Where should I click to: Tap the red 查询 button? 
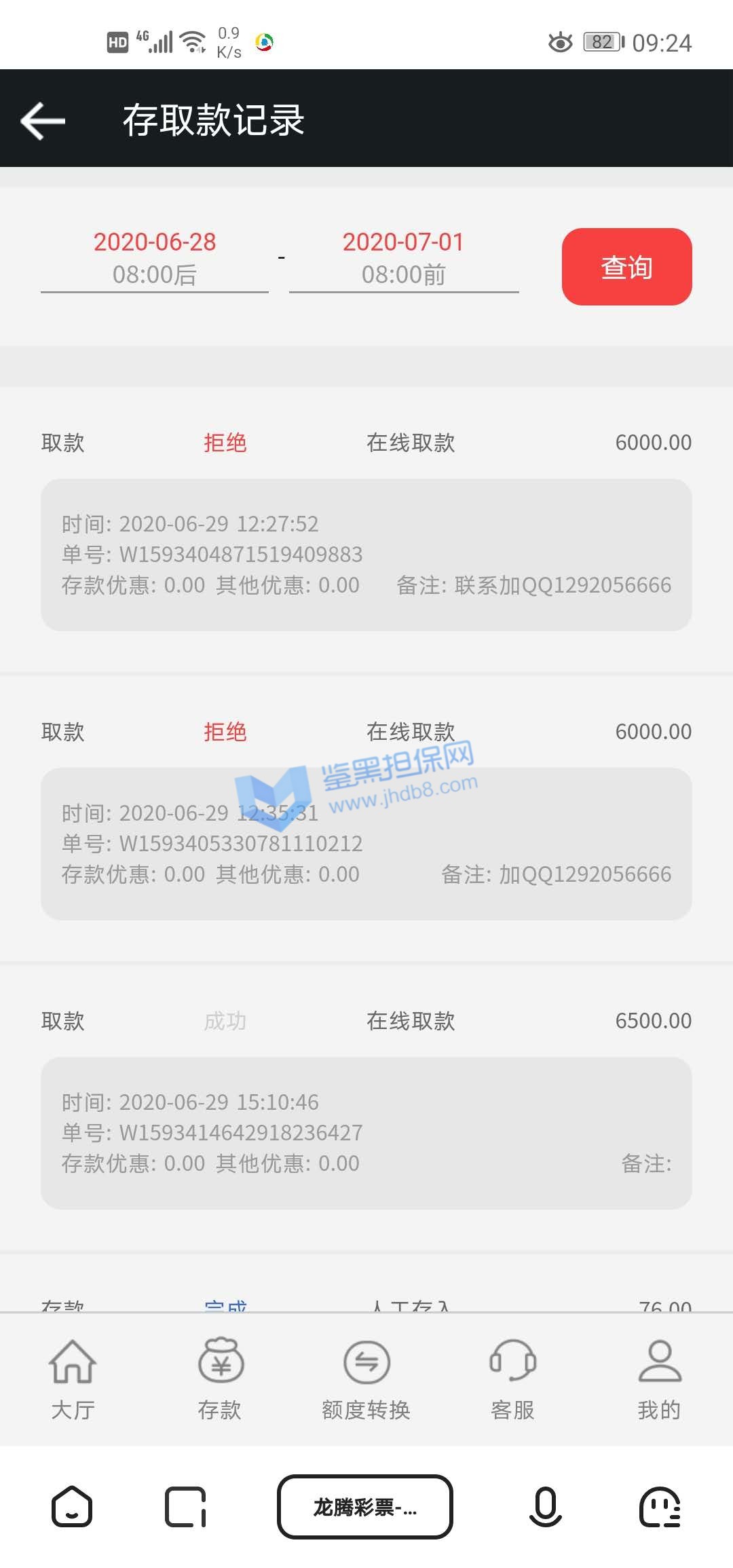[626, 267]
